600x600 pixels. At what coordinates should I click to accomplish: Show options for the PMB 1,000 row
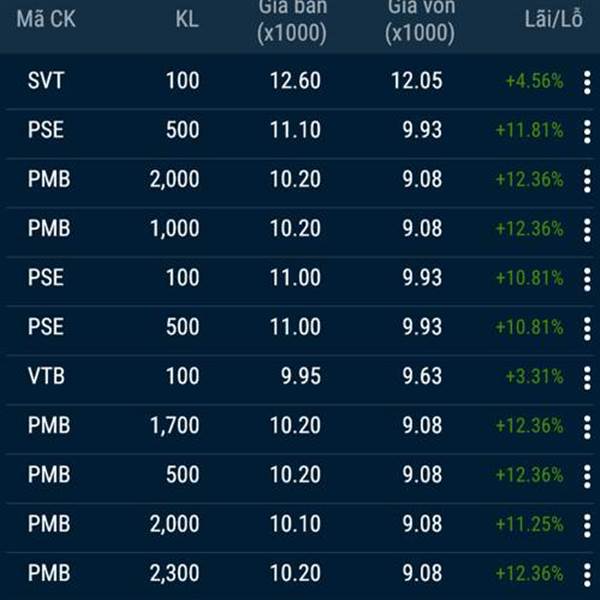point(587,230)
